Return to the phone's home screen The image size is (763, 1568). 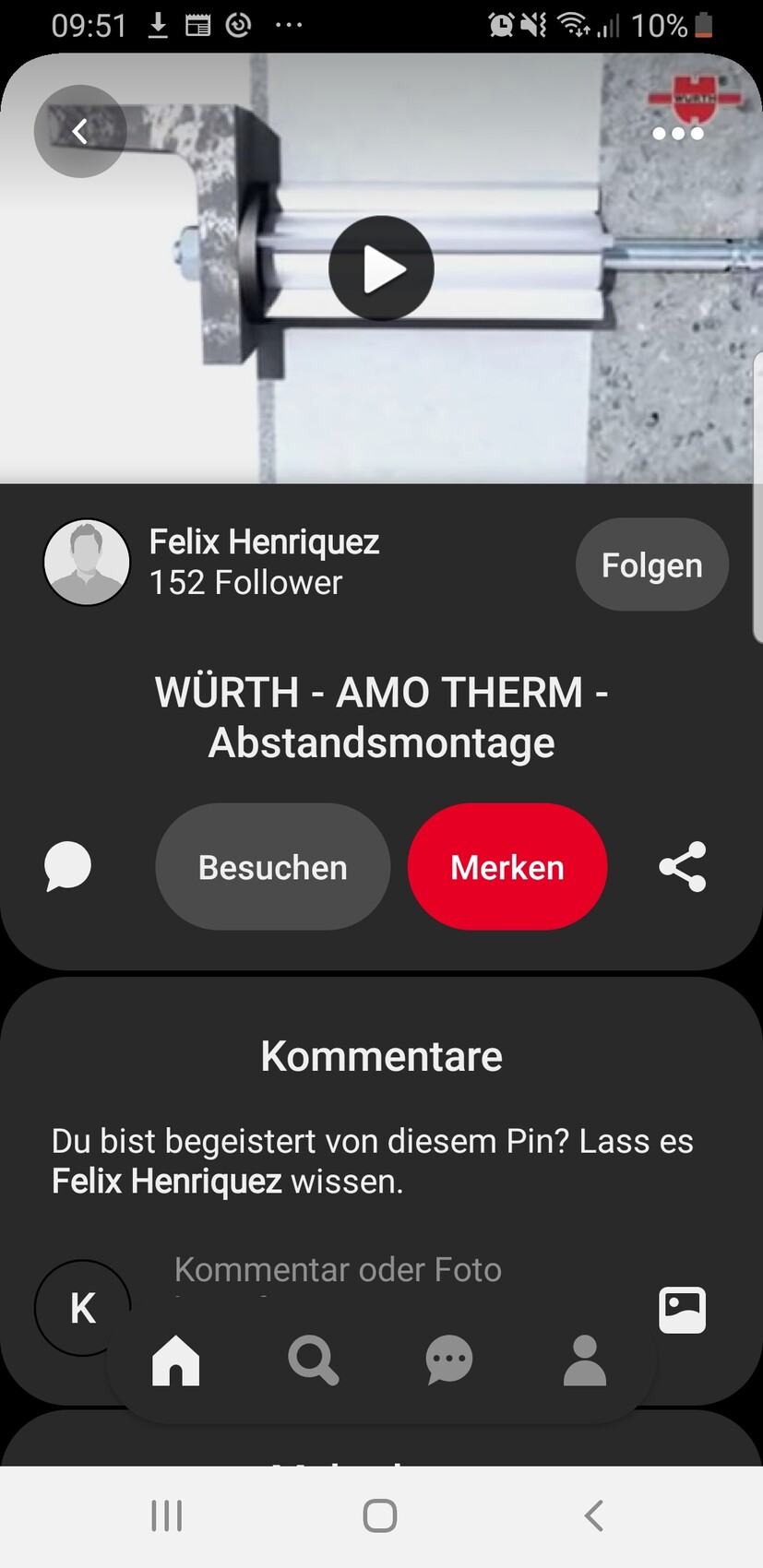click(380, 1515)
